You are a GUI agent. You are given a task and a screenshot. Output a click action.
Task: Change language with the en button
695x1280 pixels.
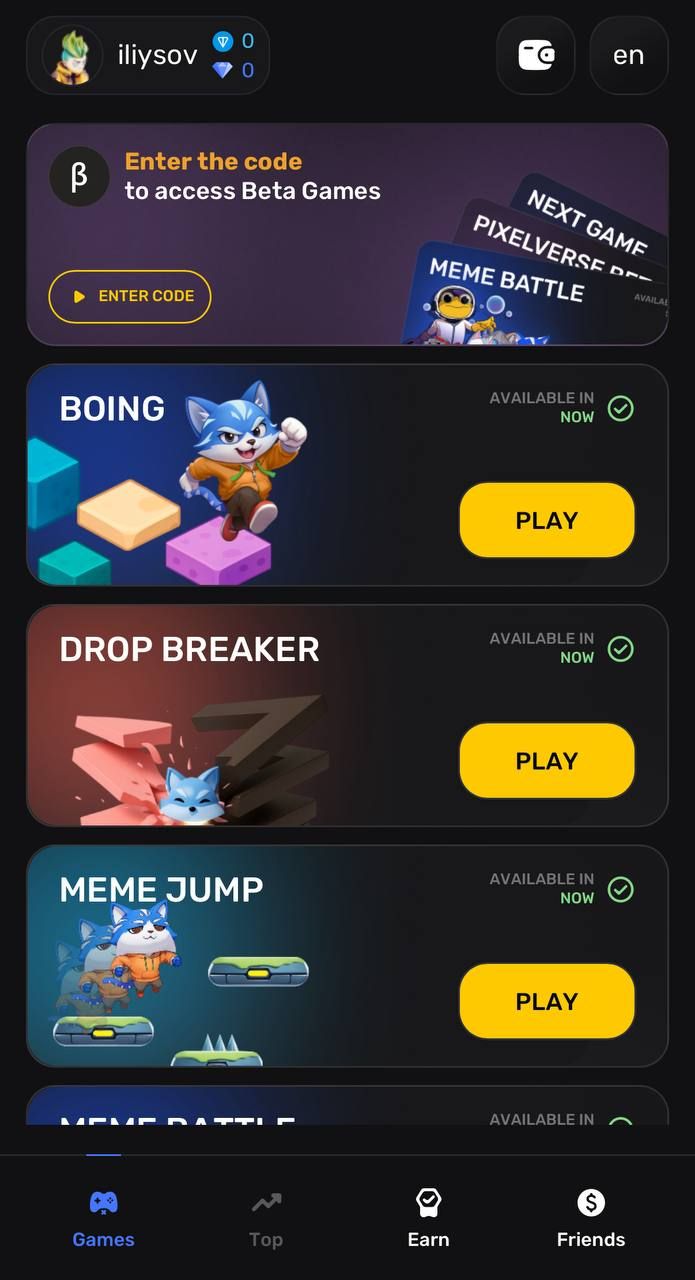pos(628,56)
